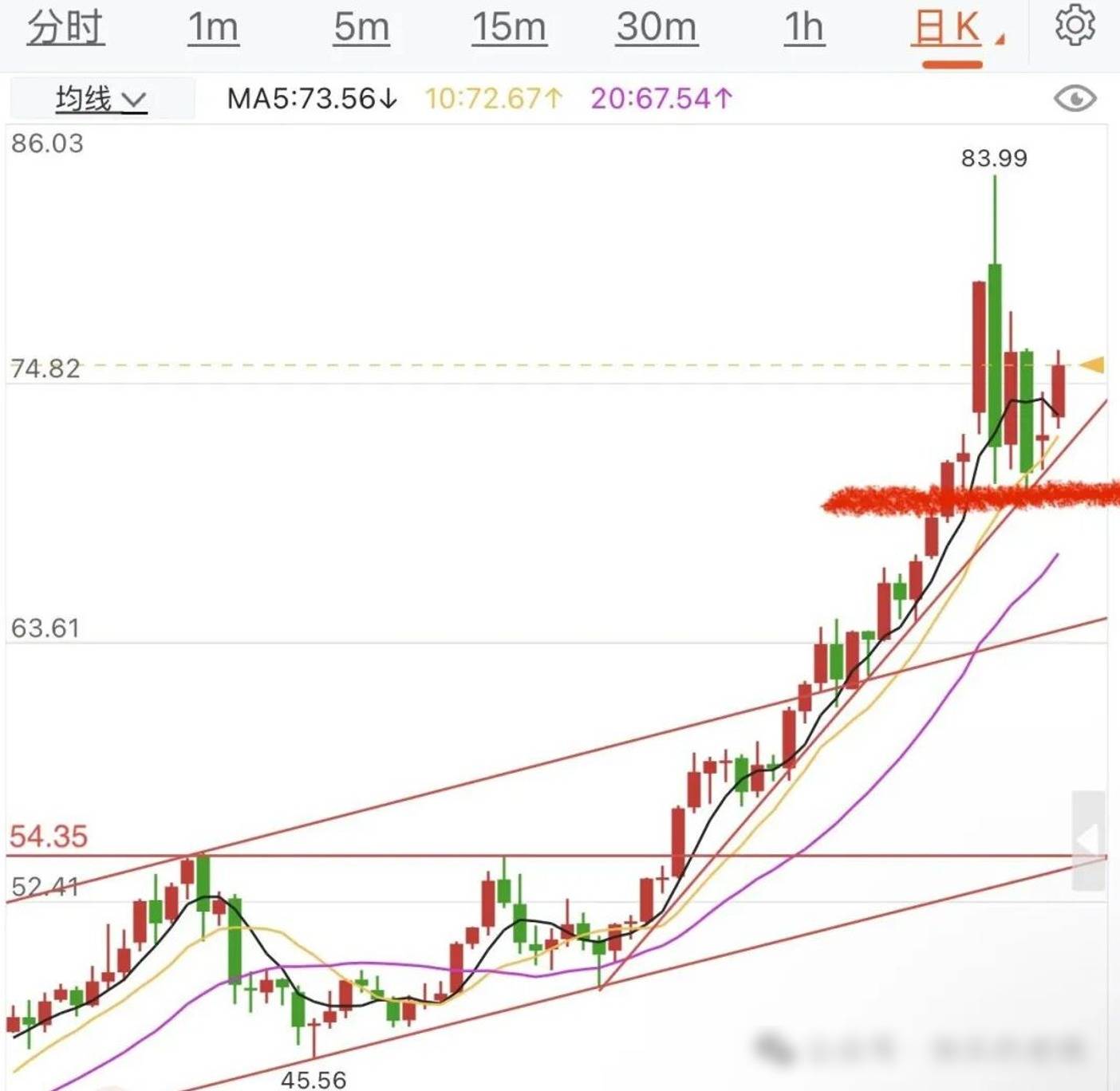Toggle indicator visibility with the eye icon
1120x1091 pixels.
click(x=1075, y=99)
